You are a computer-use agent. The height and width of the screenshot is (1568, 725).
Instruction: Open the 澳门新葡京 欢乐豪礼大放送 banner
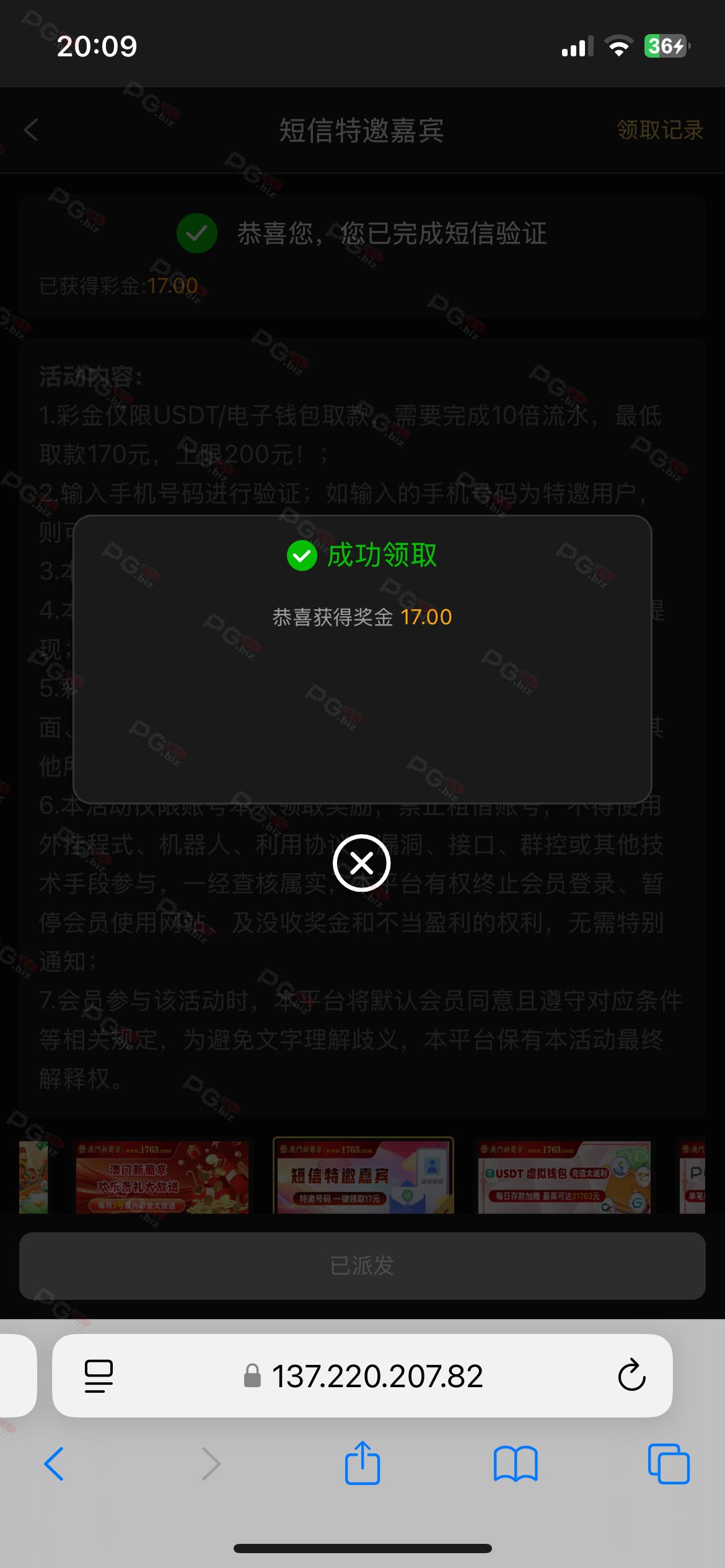162,1177
